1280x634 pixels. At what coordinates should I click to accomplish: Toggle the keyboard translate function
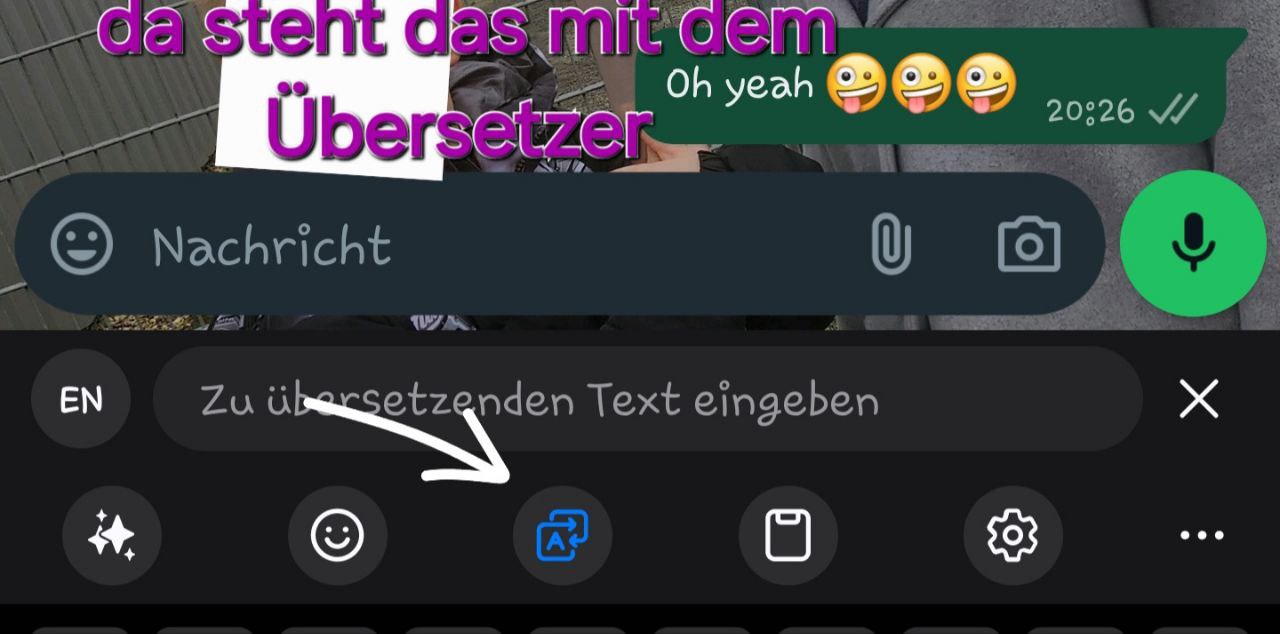[562, 536]
